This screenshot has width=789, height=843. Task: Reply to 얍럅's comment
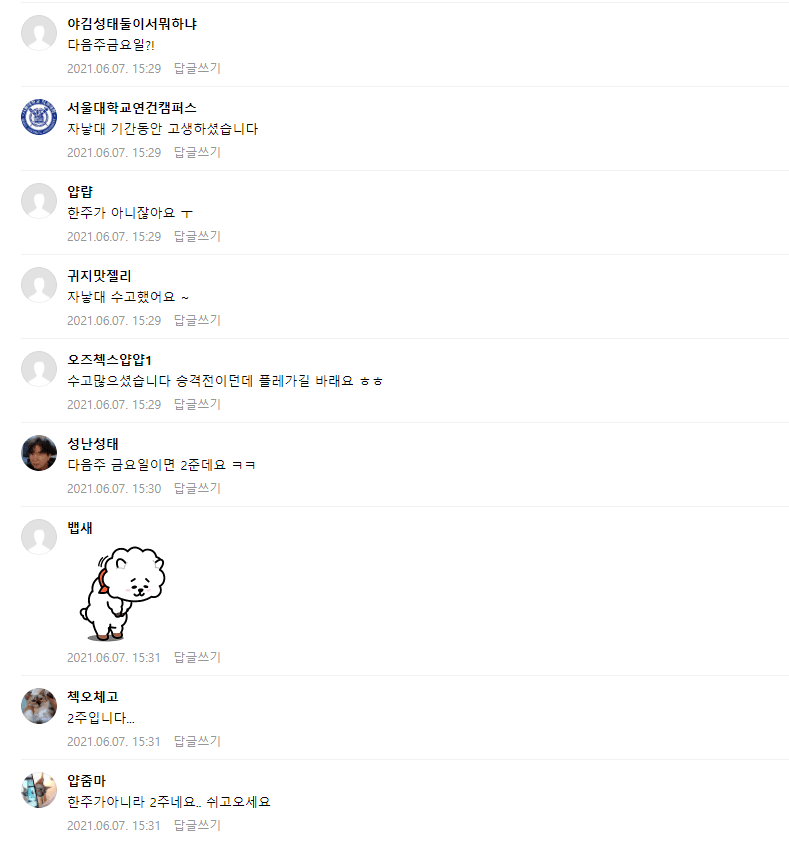pos(197,237)
